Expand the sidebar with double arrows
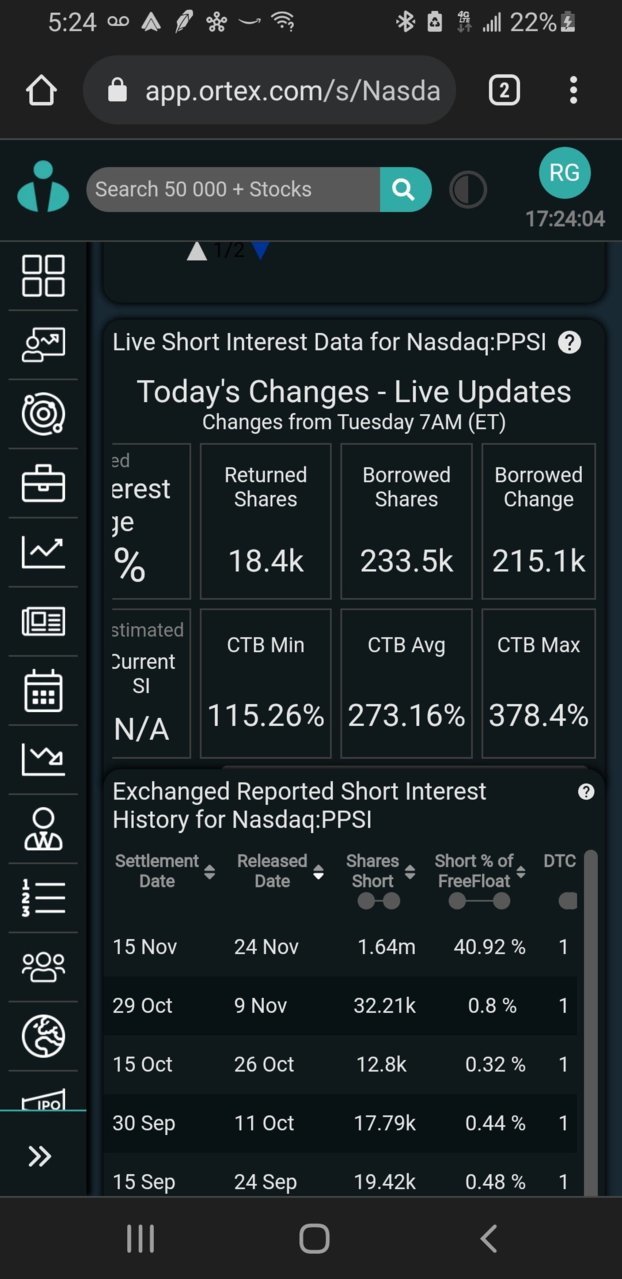Screen dimensions: 622x1279 point(40,1157)
